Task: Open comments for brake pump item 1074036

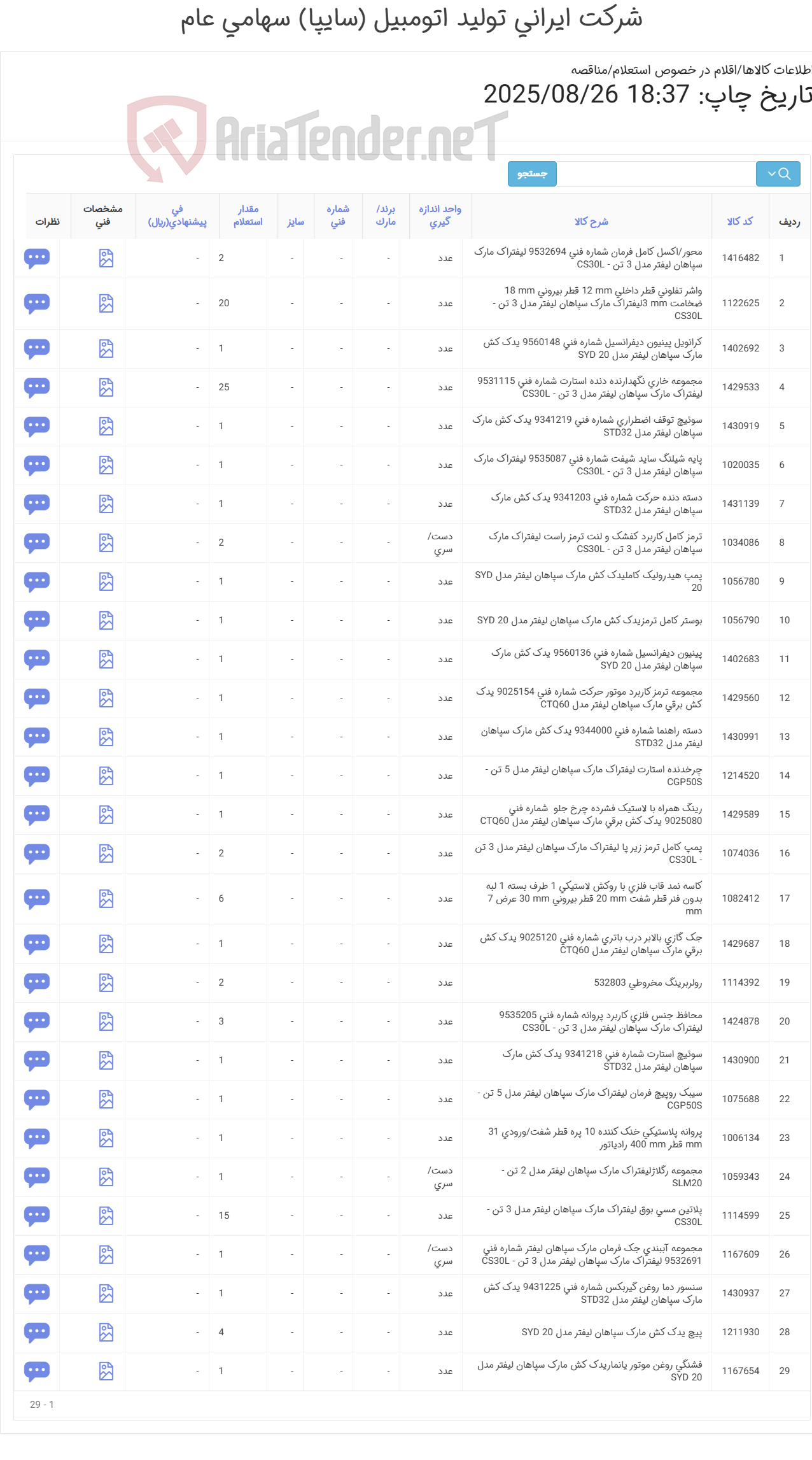Action: 38,853
